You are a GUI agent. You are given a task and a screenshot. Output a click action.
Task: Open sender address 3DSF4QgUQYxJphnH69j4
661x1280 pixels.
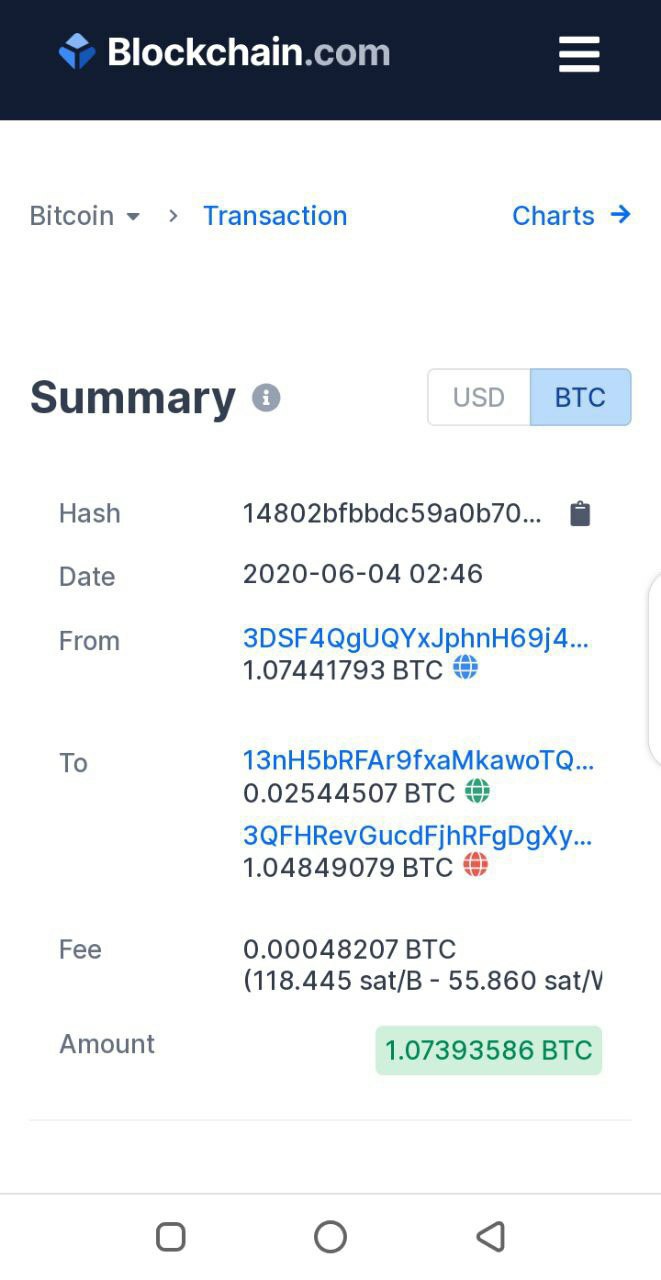tap(416, 638)
